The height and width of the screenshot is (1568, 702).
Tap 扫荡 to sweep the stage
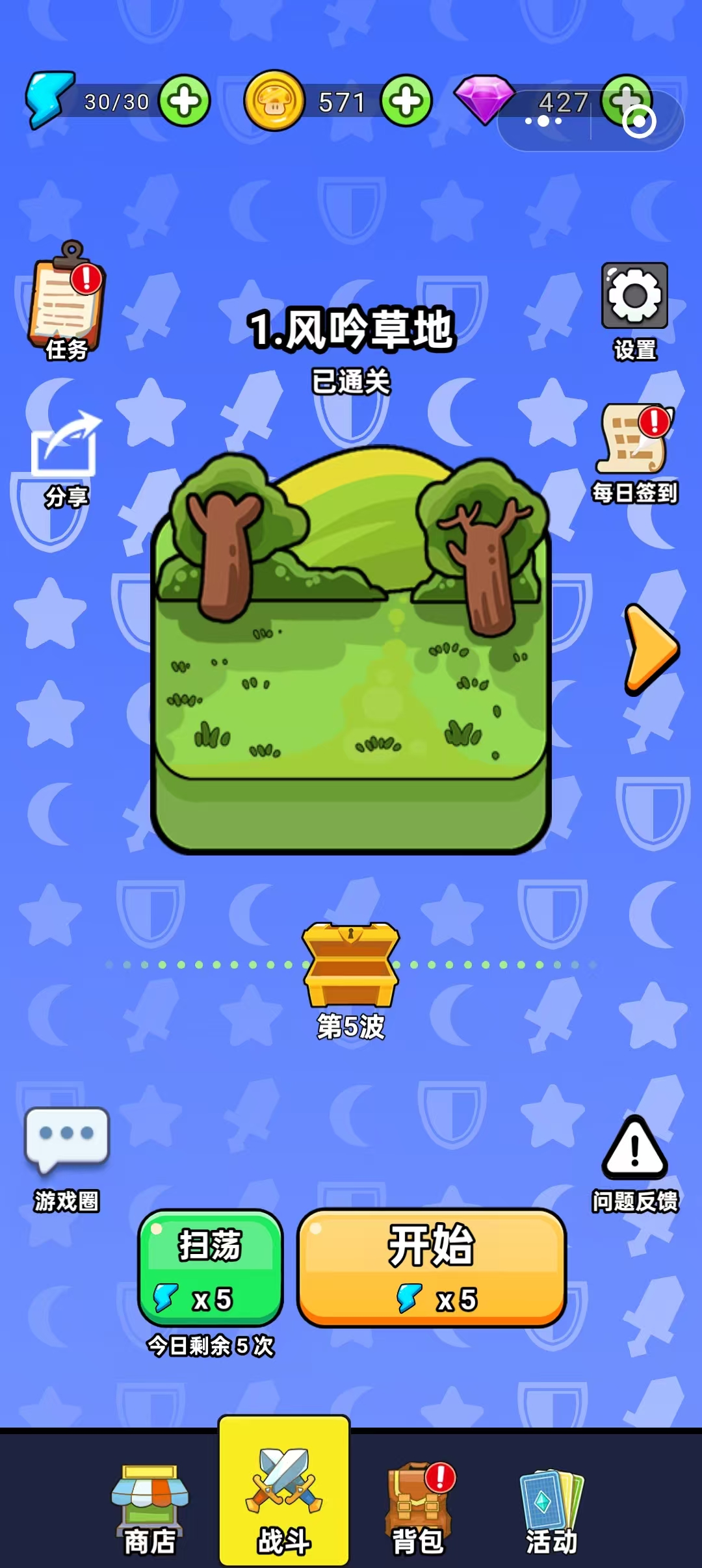tap(211, 1267)
